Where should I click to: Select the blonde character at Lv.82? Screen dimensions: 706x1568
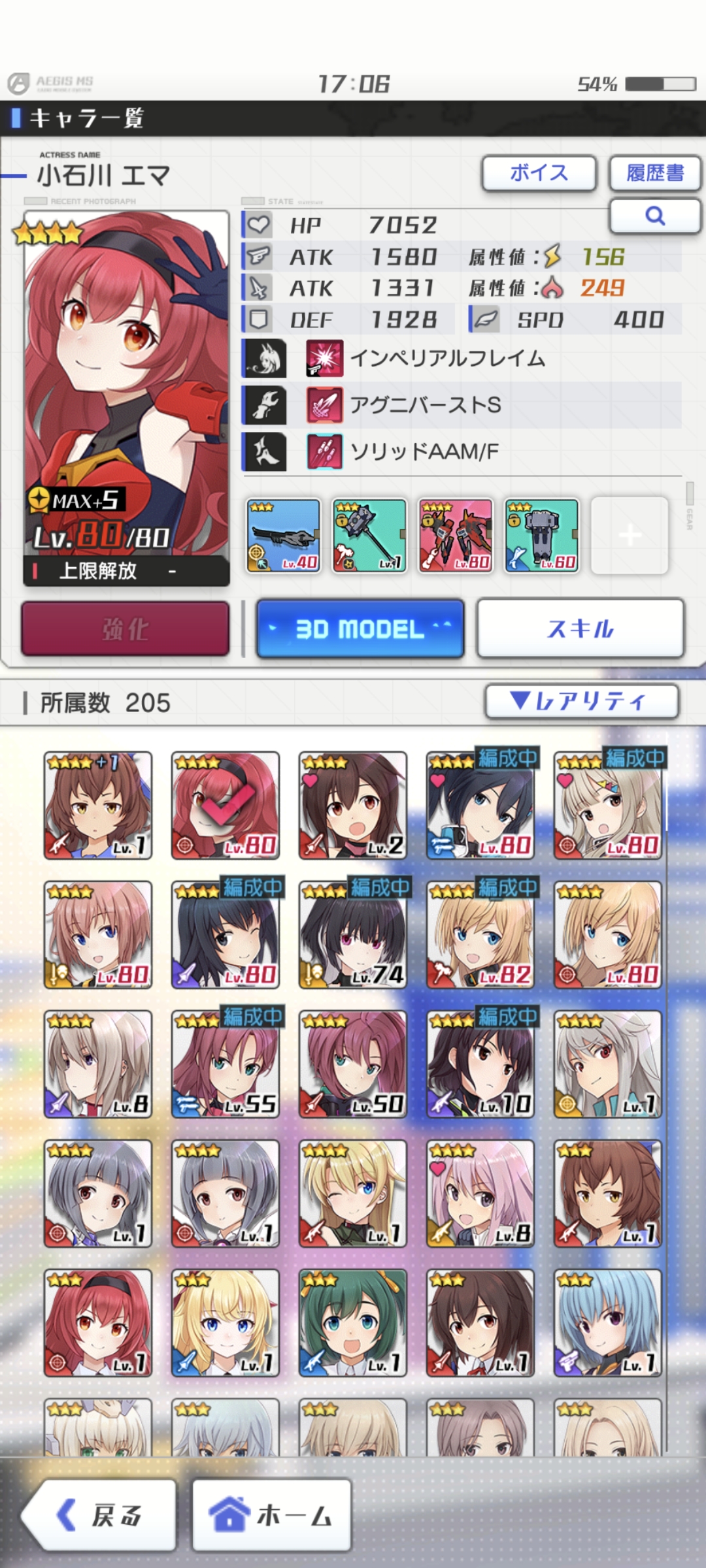coord(480,935)
